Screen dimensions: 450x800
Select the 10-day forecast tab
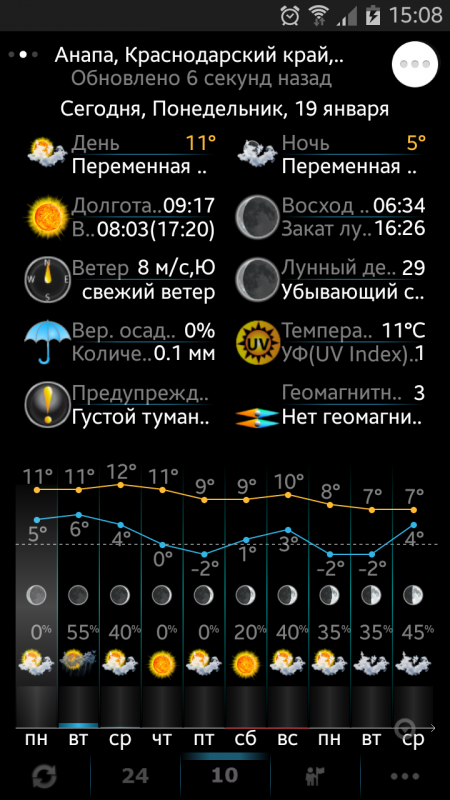(x=224, y=776)
